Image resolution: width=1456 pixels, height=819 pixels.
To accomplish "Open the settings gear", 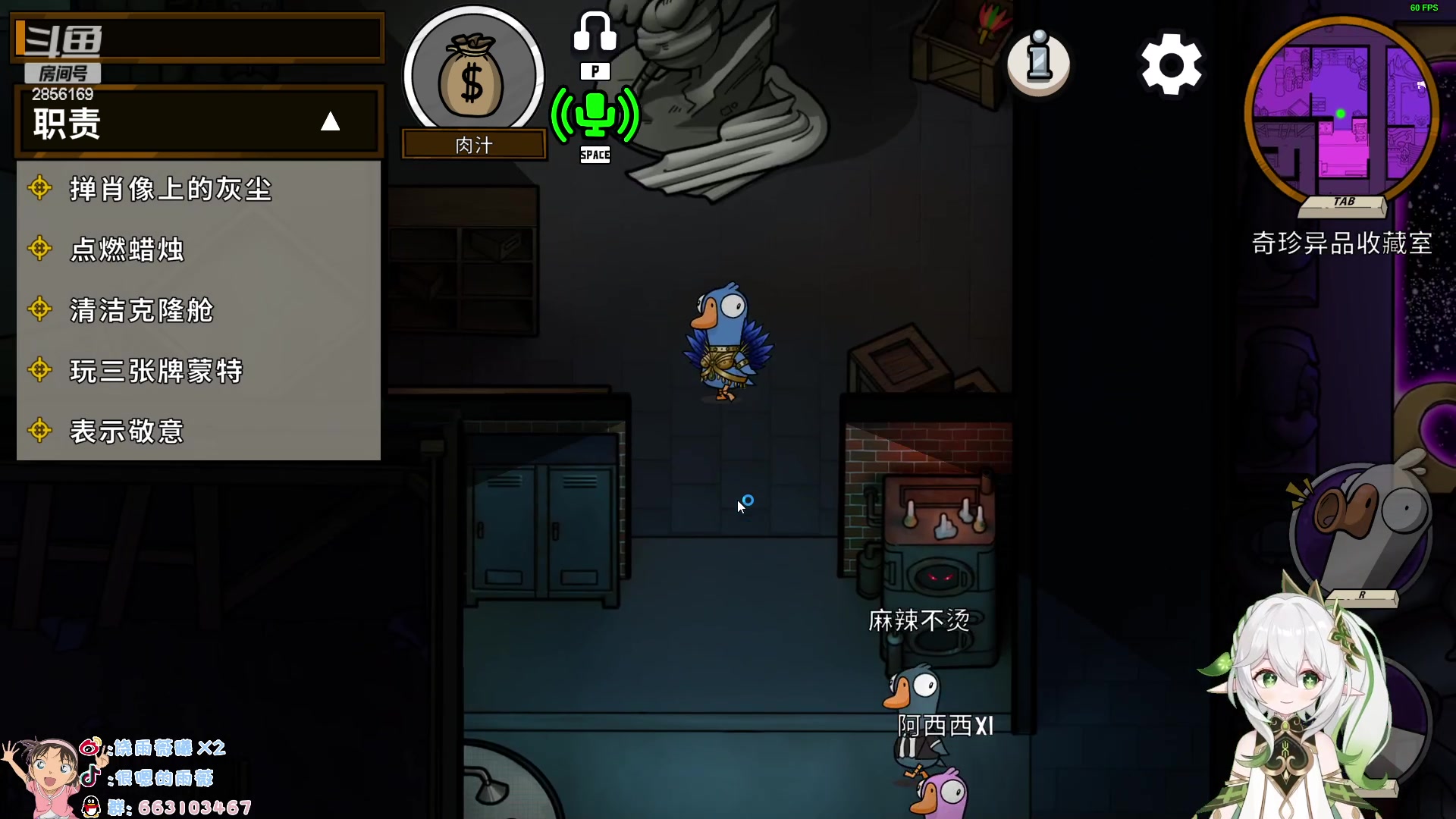I will click(x=1171, y=64).
